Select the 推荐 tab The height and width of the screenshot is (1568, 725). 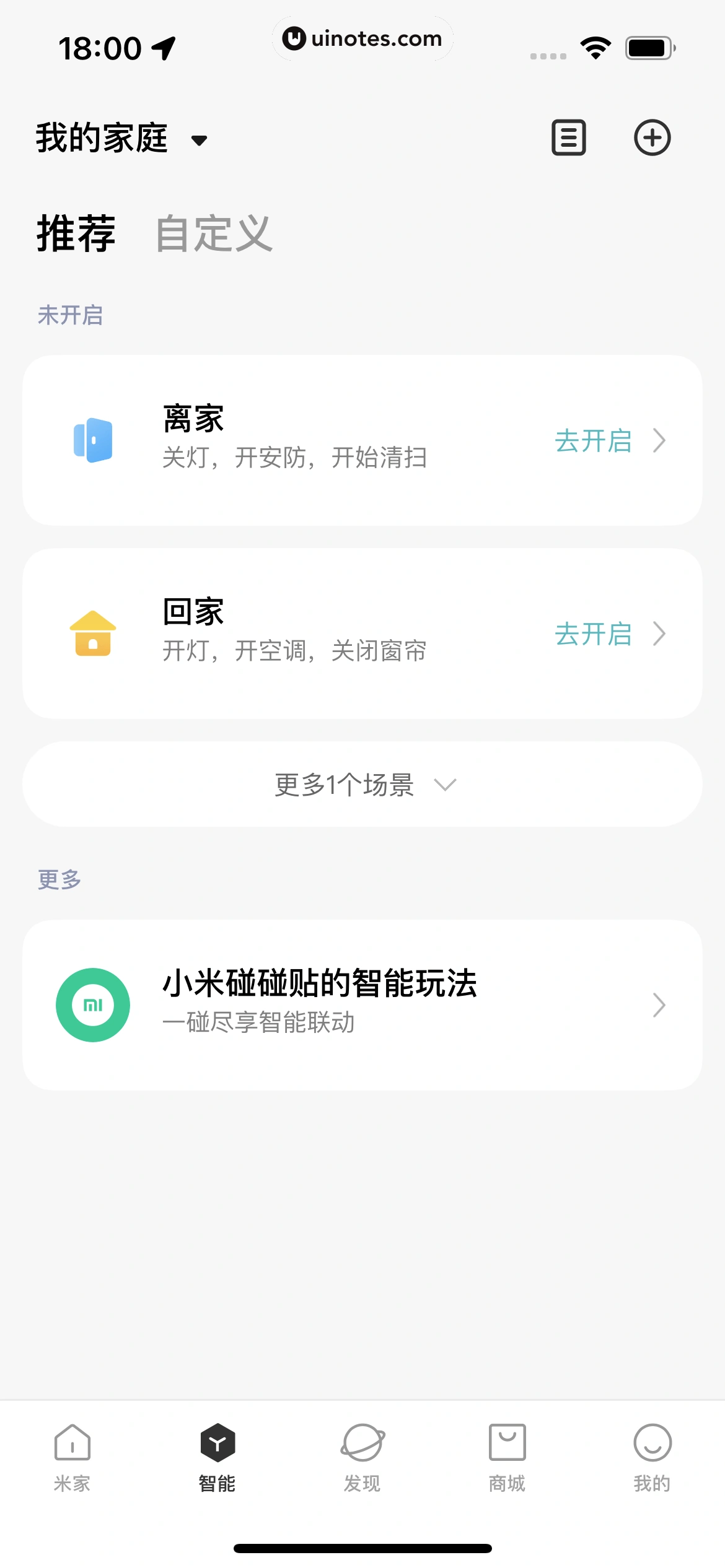(x=76, y=234)
